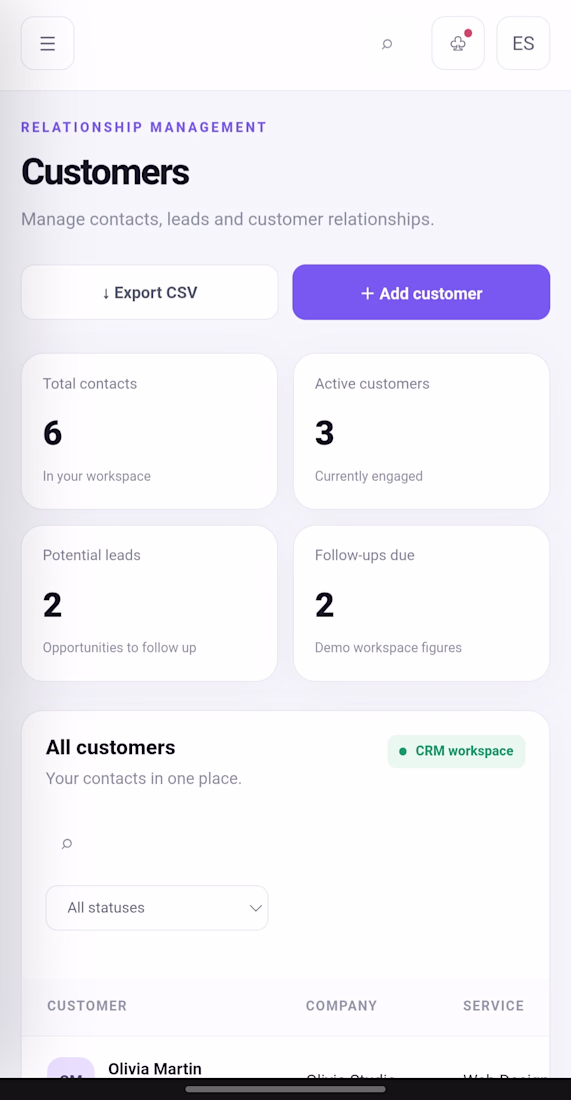Open the notifications bell
Viewport: 571px width, 1100px height.
458,43
